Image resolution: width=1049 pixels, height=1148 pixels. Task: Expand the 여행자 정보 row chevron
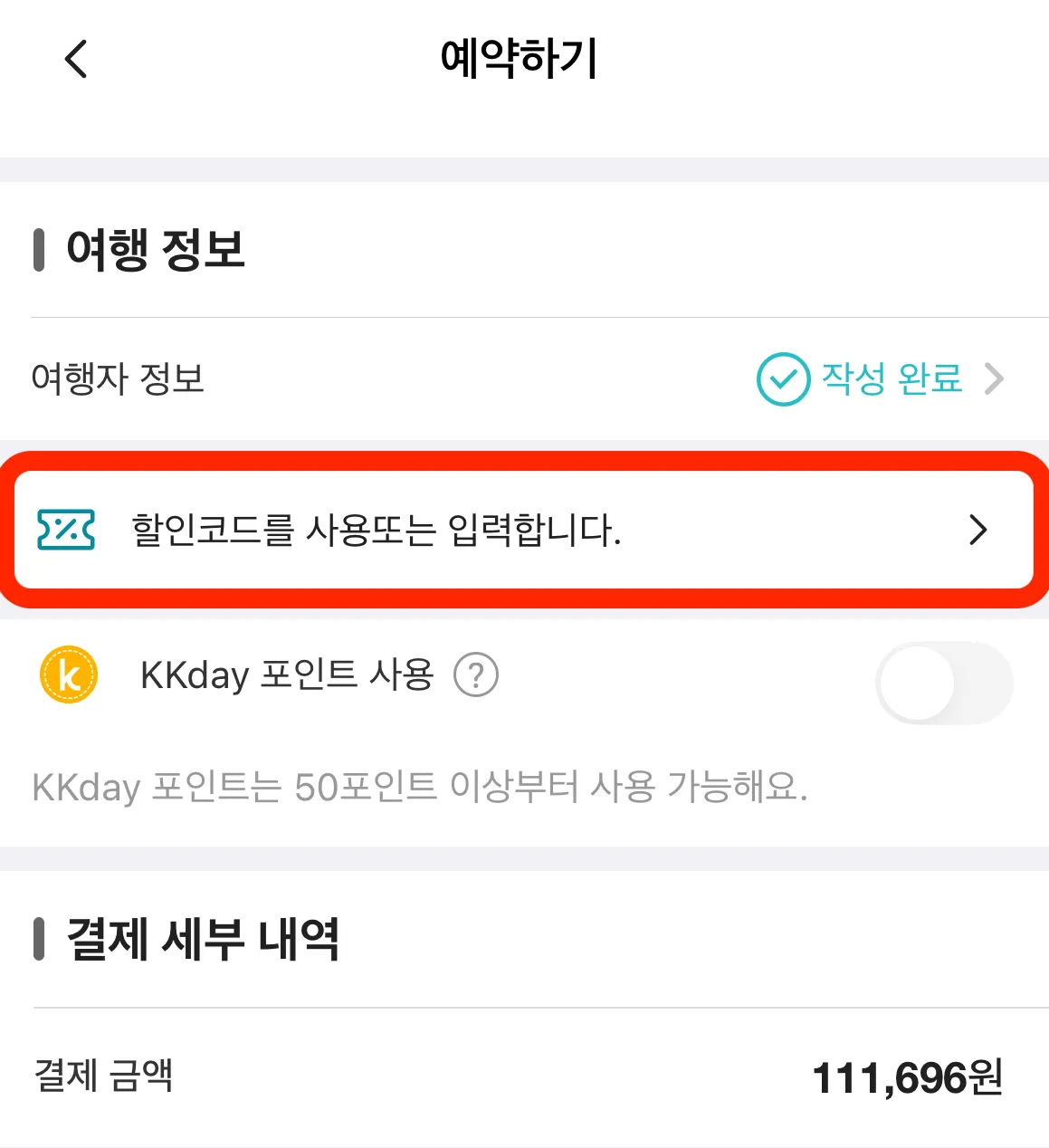(x=997, y=378)
